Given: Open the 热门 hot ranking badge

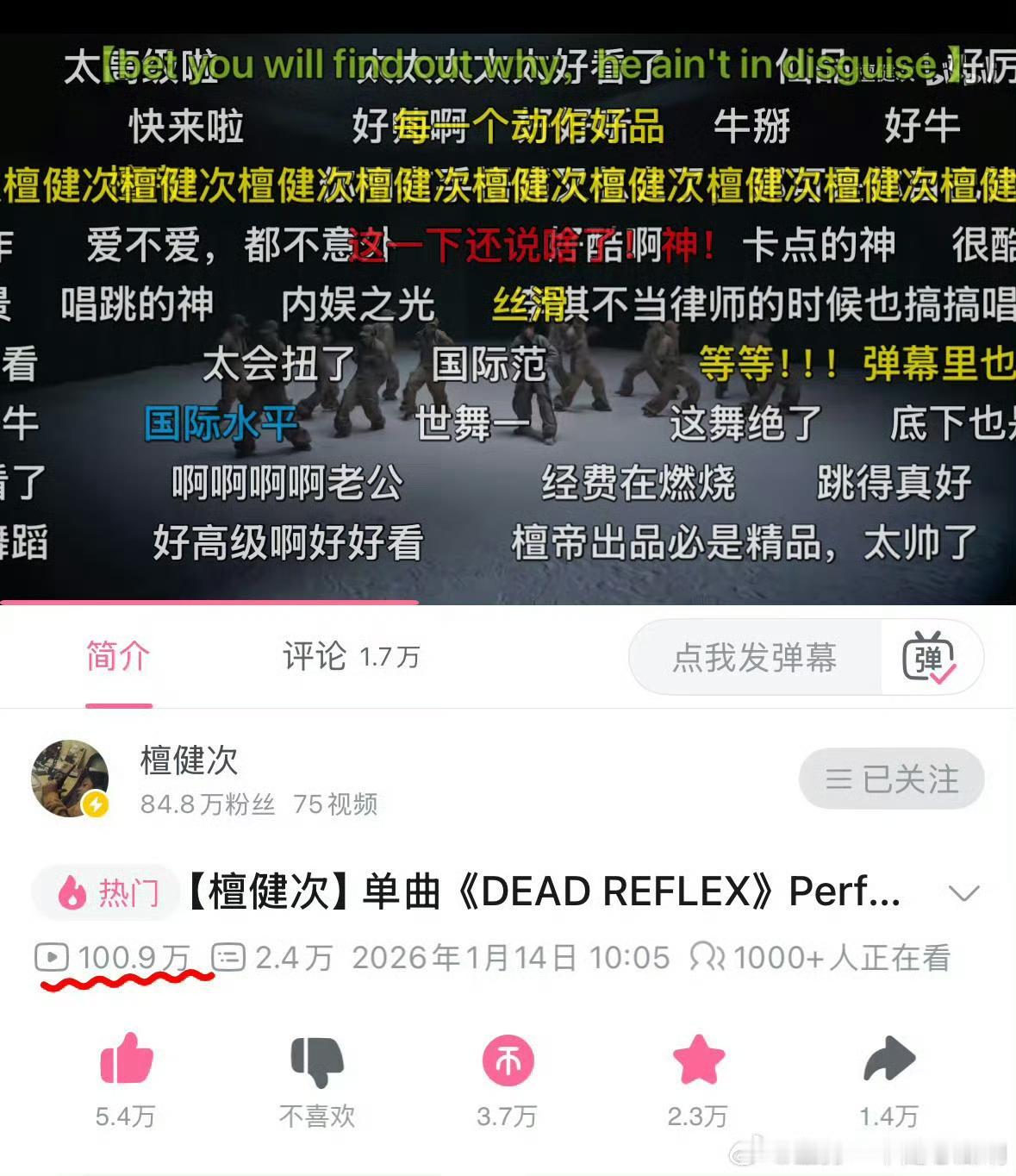Looking at the screenshot, I should (105, 894).
